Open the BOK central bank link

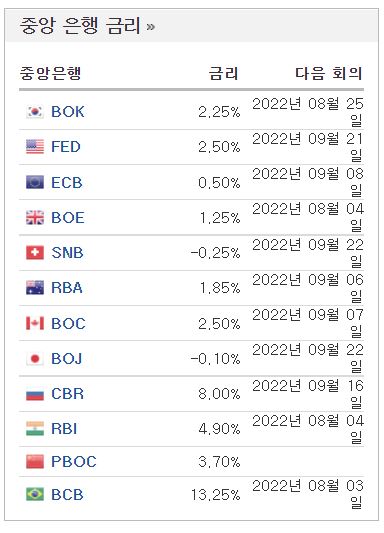coord(68,112)
